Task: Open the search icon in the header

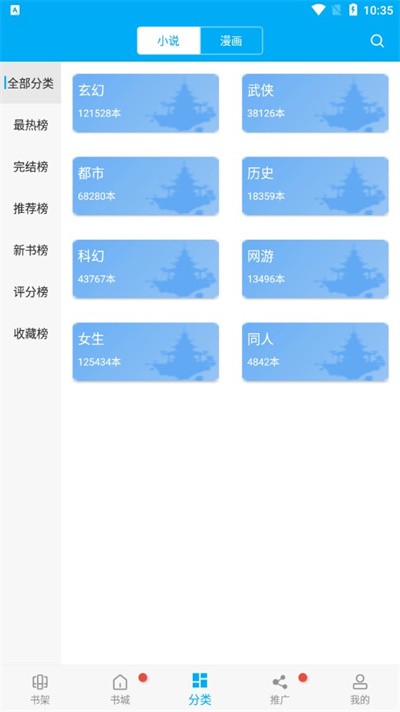Action: point(377,41)
